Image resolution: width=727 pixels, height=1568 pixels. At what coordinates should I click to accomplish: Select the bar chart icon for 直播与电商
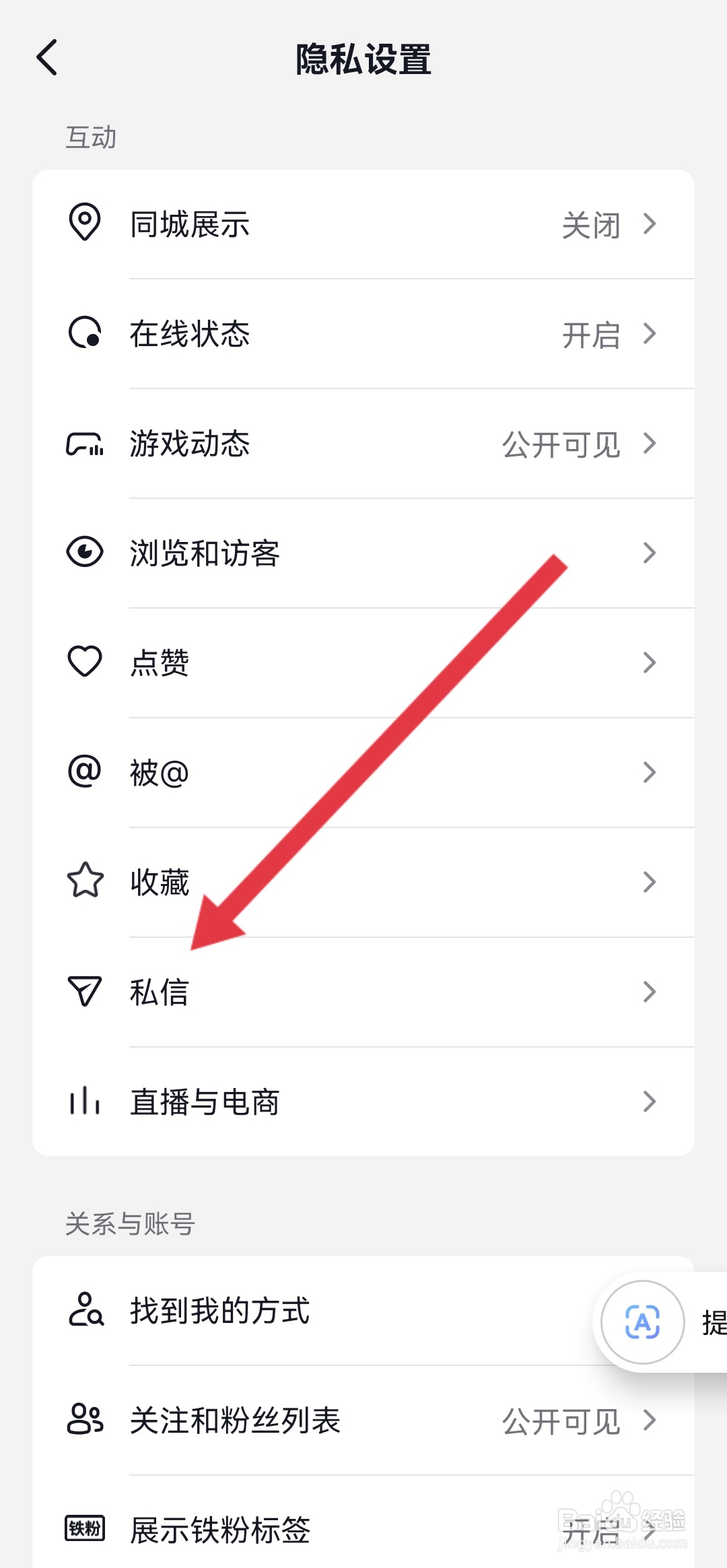pos(84,1101)
